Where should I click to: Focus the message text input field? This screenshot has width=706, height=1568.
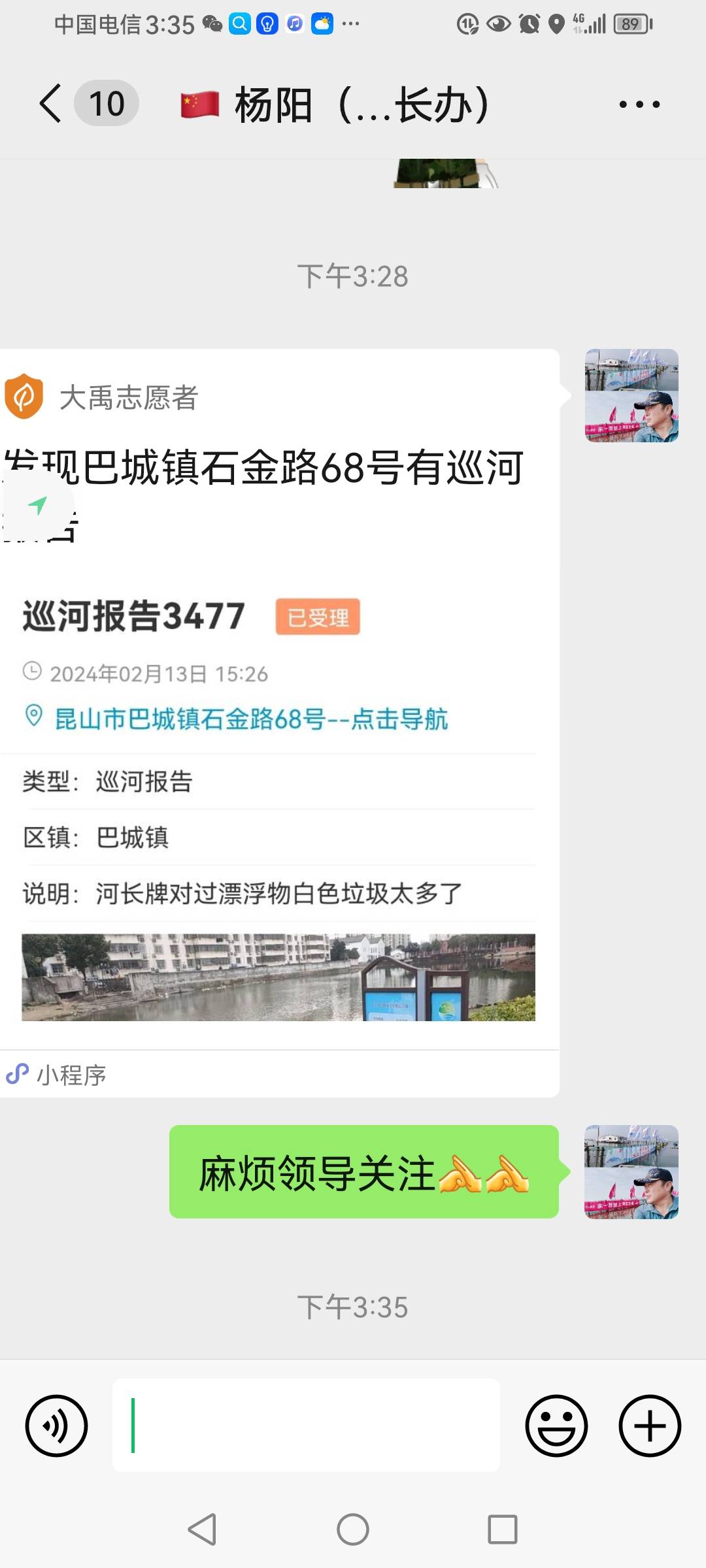[306, 1426]
